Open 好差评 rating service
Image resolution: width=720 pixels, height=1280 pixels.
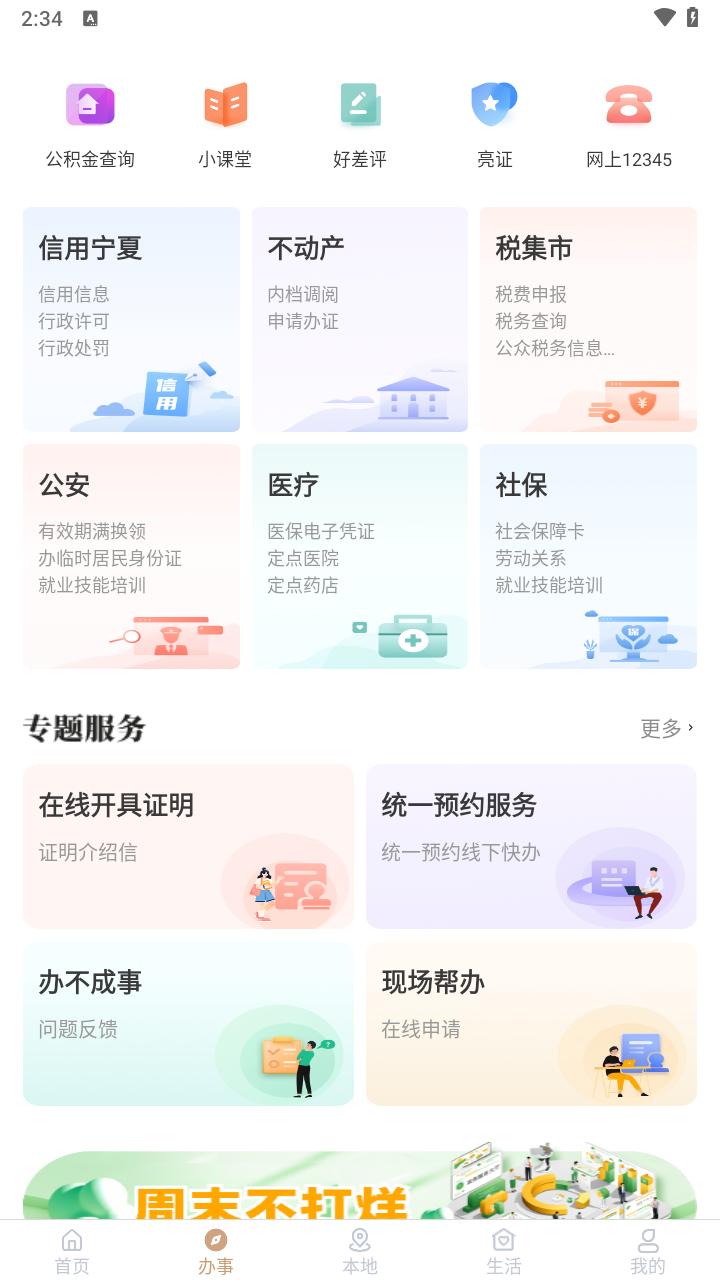(x=360, y=125)
